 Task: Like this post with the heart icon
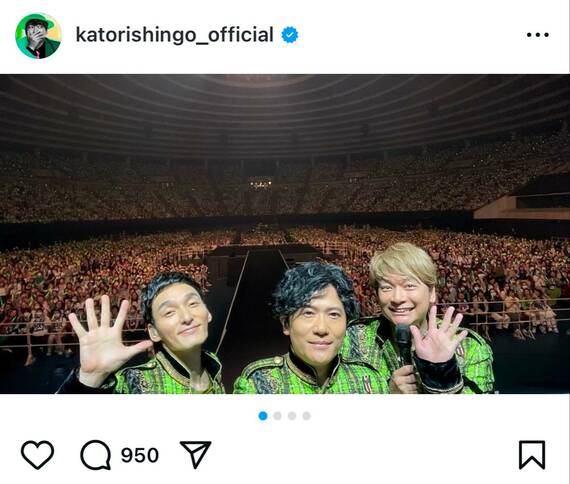click(x=37, y=455)
